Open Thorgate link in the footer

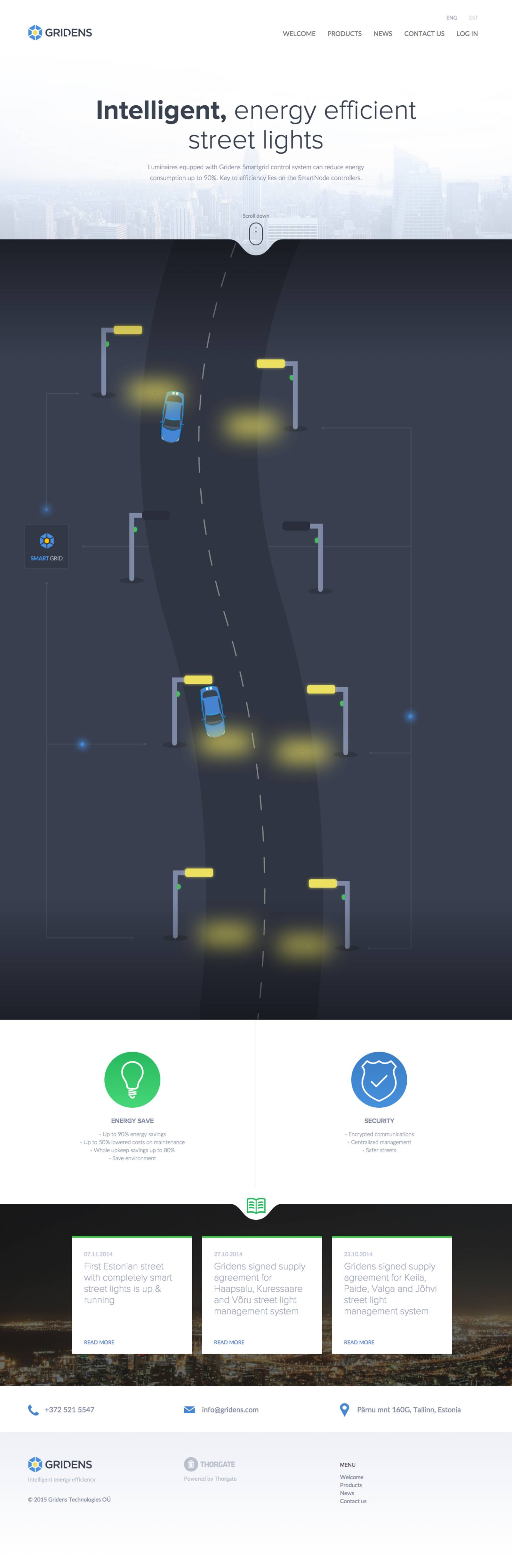pyautogui.click(x=210, y=1465)
